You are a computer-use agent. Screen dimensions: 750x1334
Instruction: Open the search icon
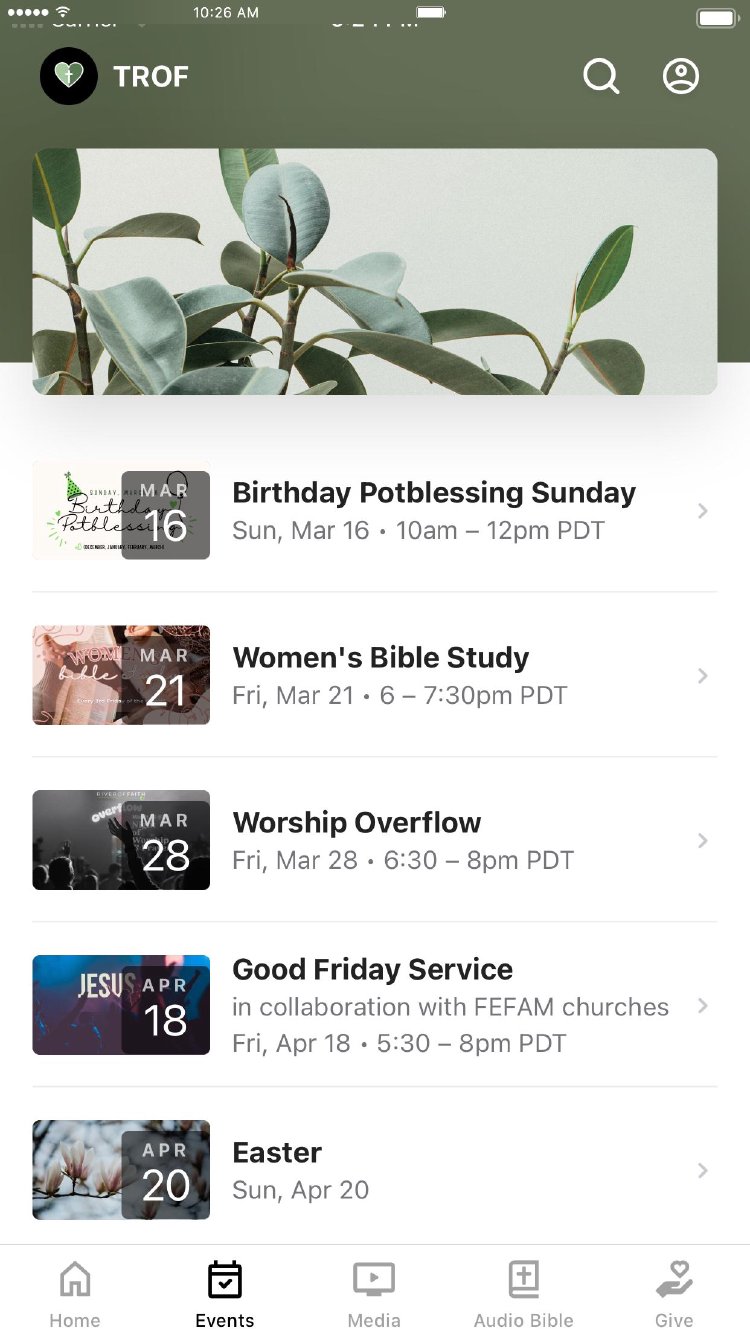pos(601,76)
